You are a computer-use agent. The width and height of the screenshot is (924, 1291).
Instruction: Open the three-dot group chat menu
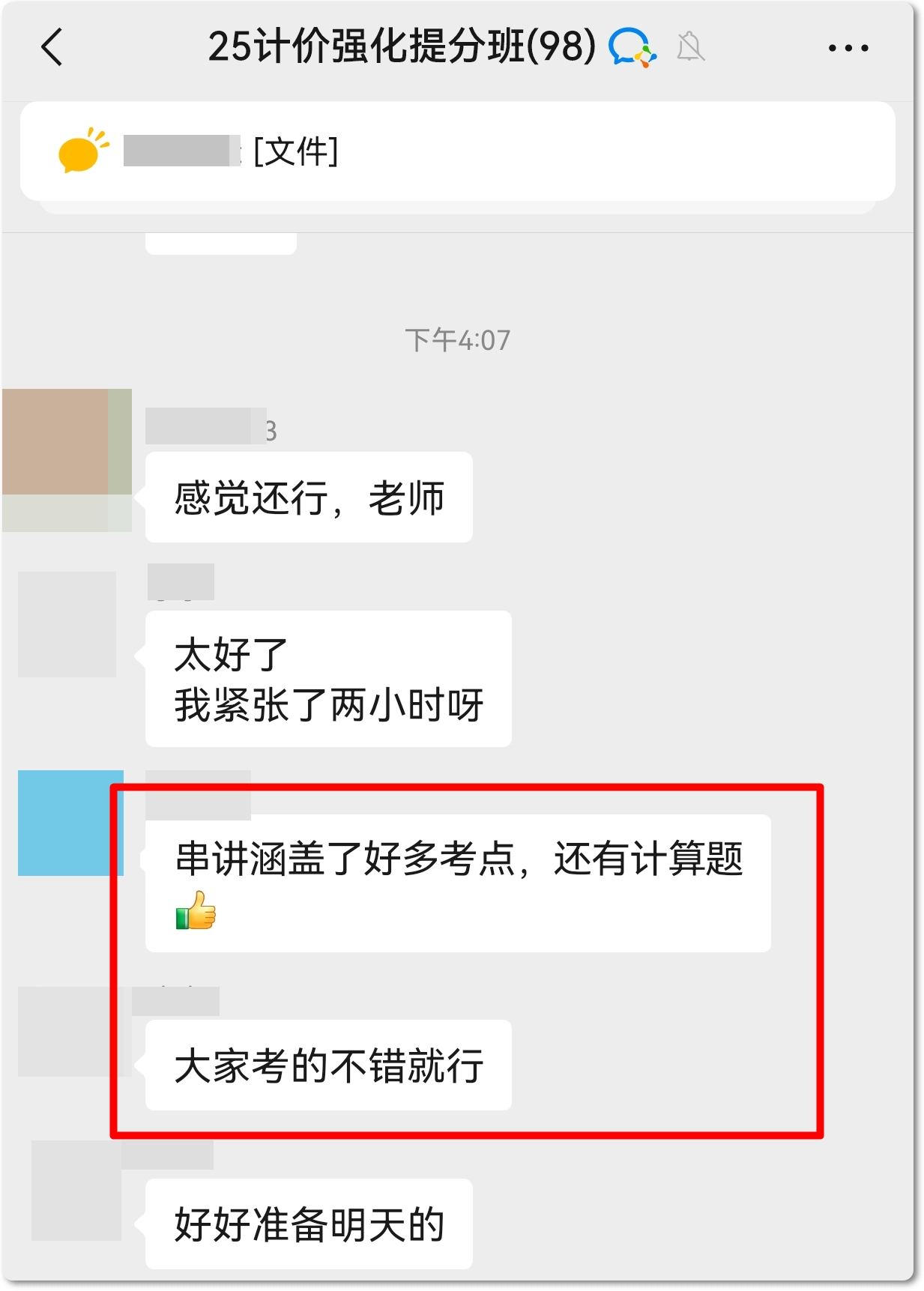(848, 48)
